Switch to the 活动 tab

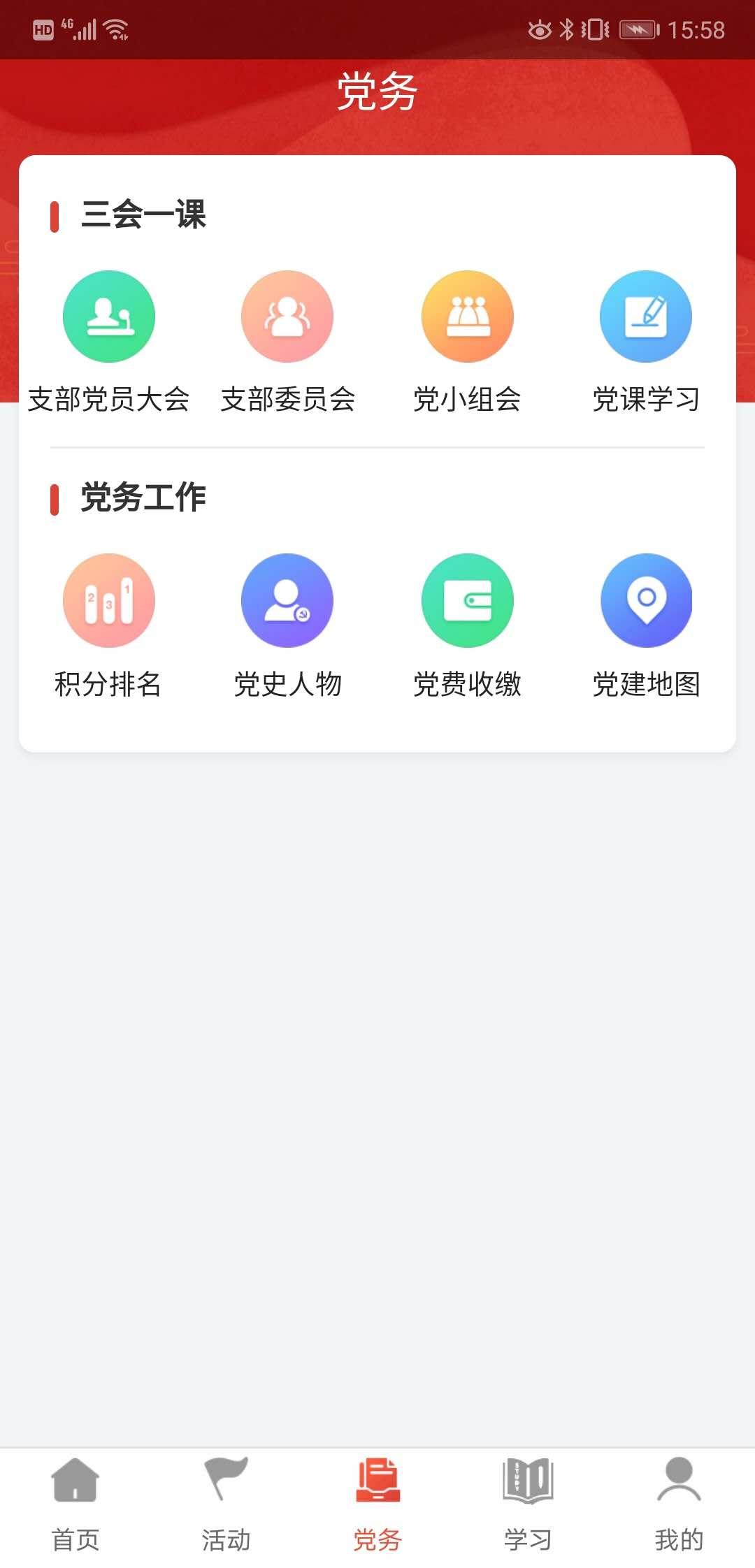point(226,1504)
